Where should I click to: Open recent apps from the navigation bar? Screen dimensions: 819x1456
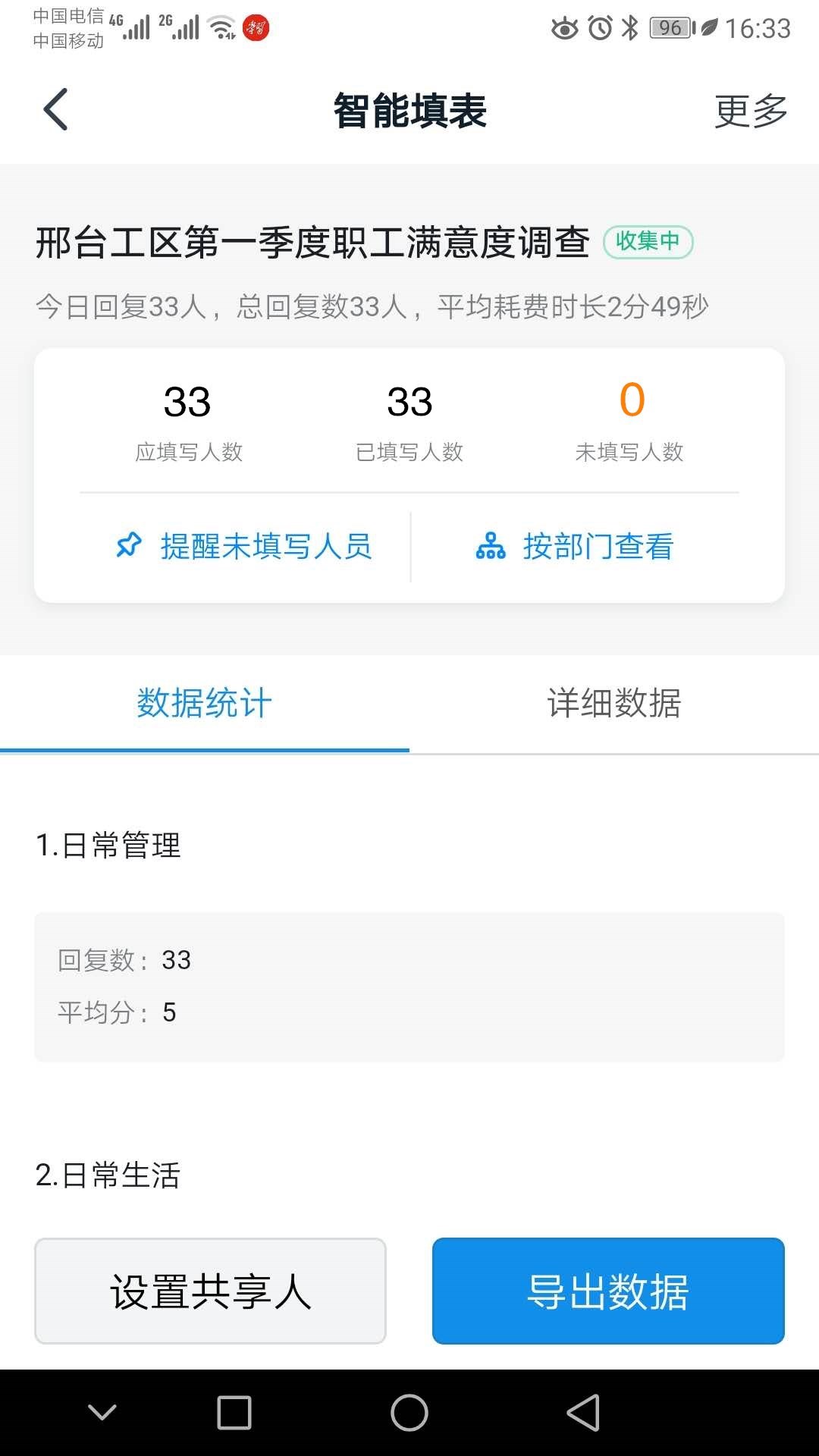point(234,1413)
